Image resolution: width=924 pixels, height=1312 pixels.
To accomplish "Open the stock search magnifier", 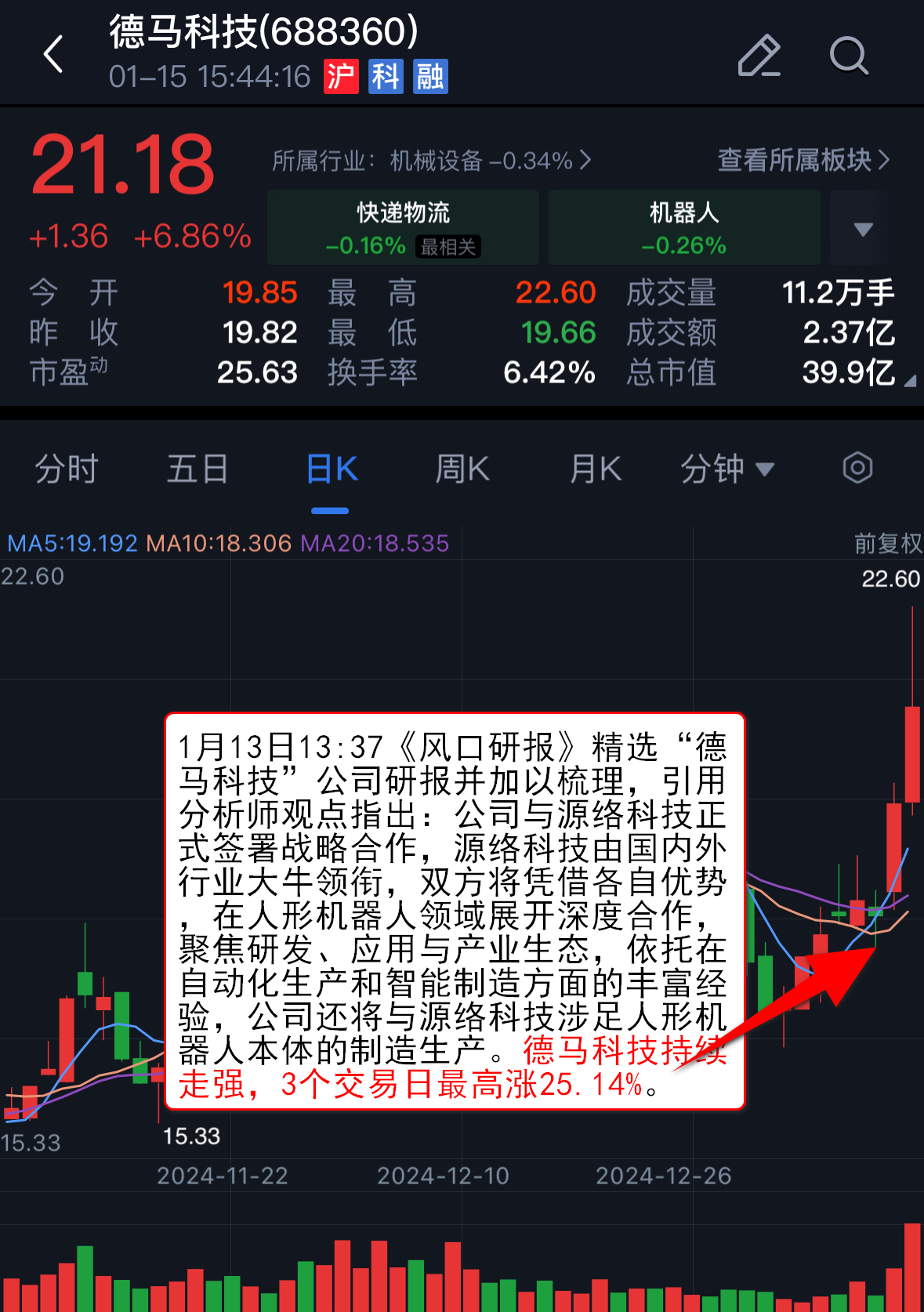I will pyautogui.click(x=849, y=56).
